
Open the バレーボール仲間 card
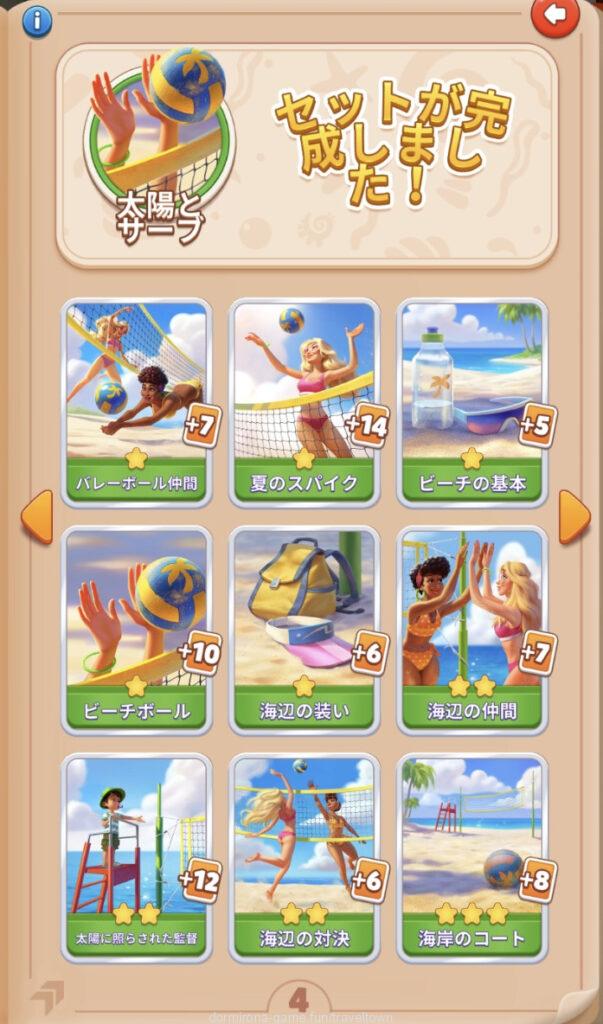point(136,402)
